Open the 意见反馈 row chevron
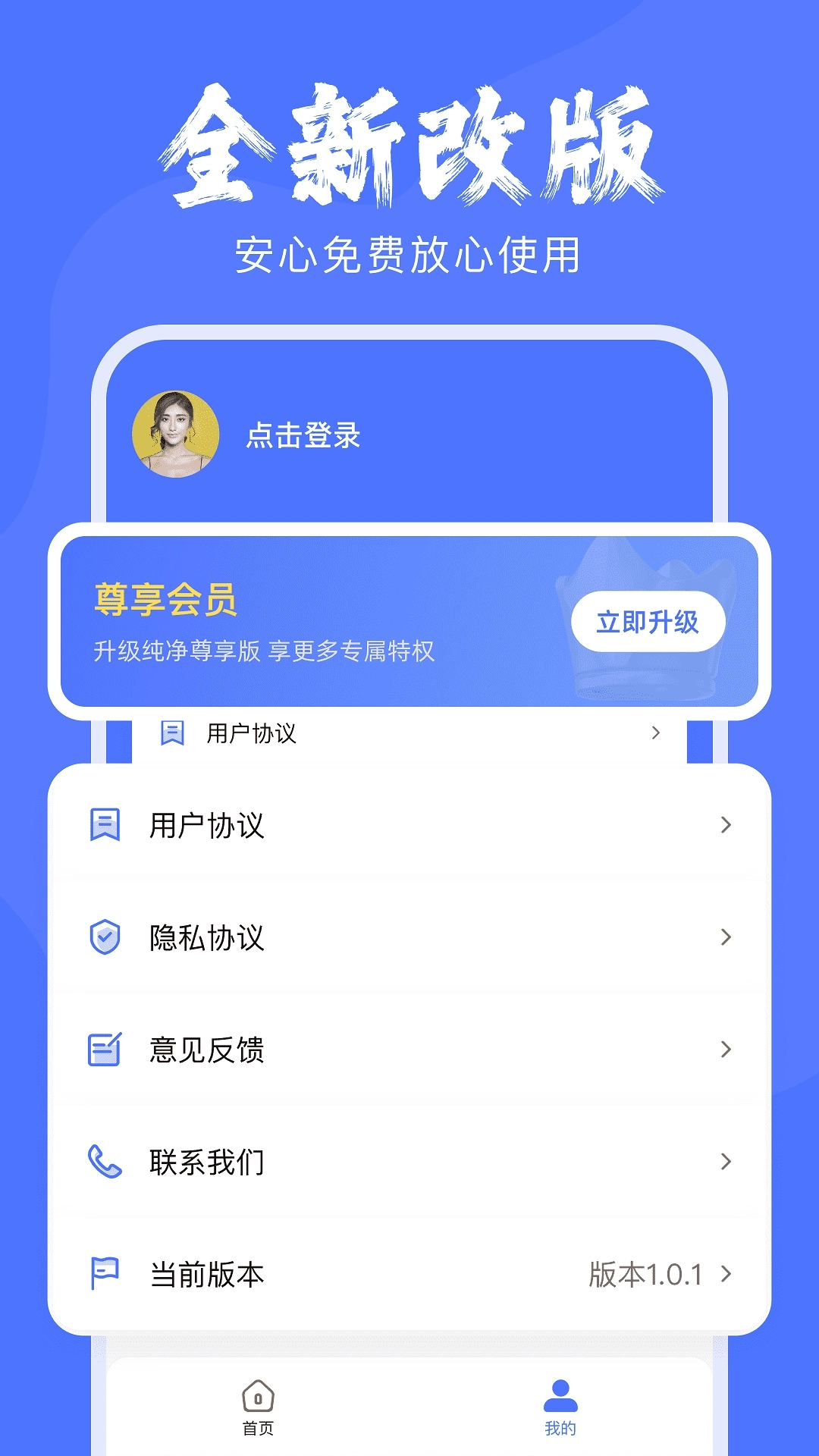 pyautogui.click(x=726, y=1050)
